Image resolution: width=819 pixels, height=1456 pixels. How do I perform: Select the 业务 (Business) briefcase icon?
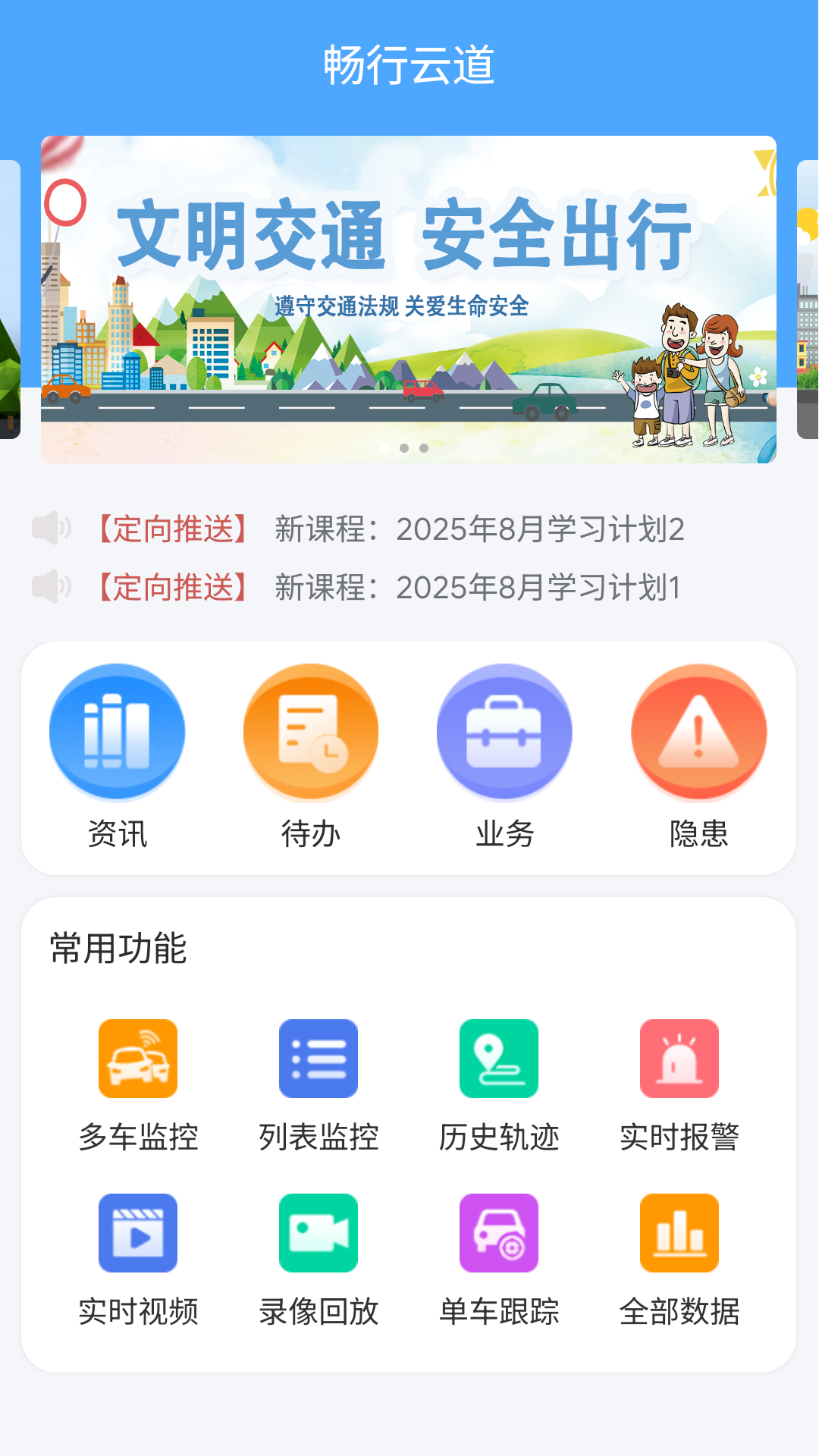(504, 730)
